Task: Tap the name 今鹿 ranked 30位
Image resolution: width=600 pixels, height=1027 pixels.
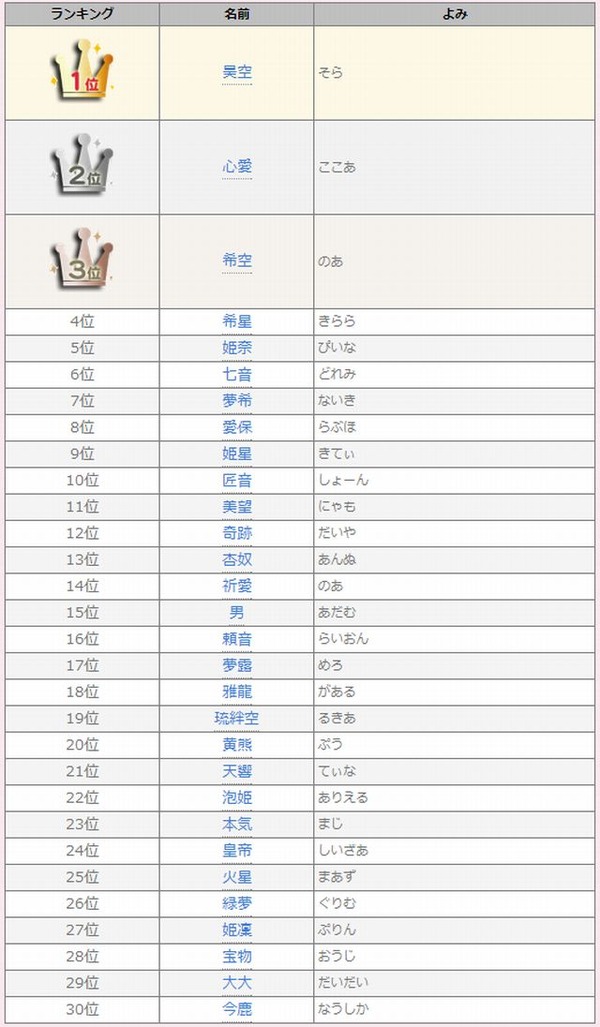Action: [237, 1010]
